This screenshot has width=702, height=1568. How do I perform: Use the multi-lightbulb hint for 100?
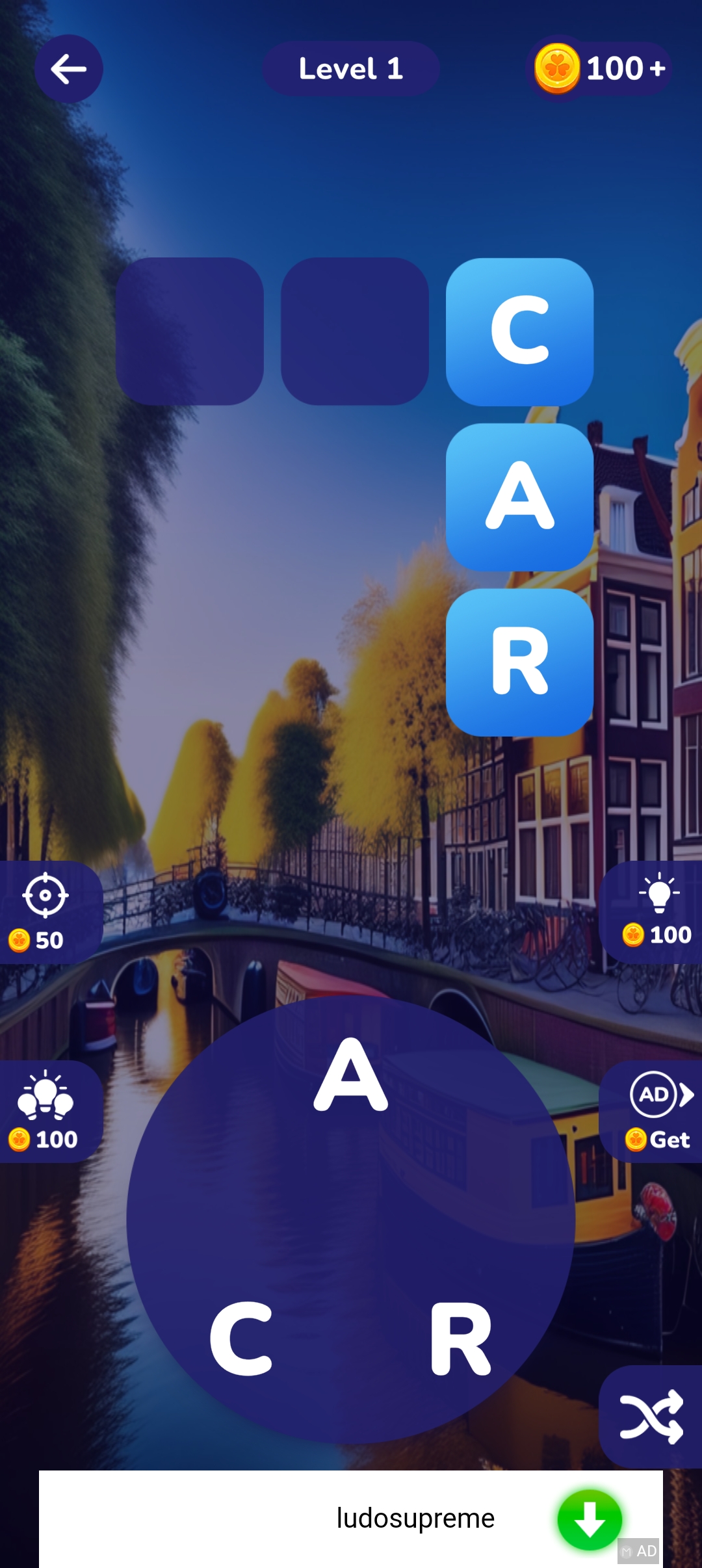tap(47, 1111)
